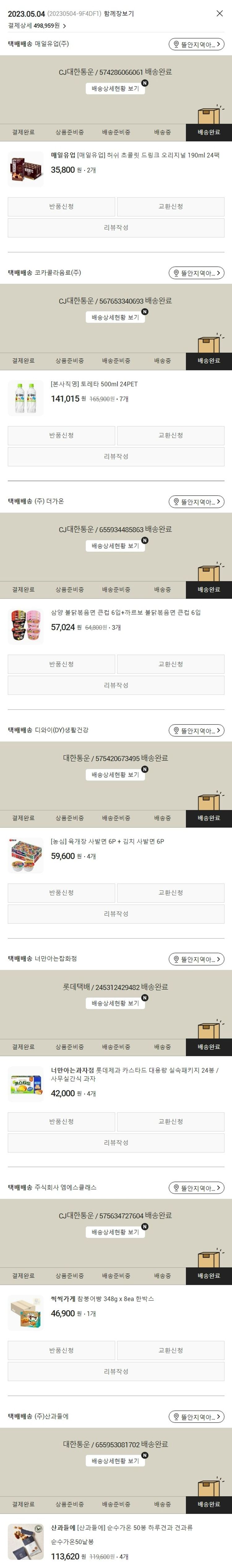Screen dimensions: 232x1568
Task: View 배송상세현황 for tracking 574286066061
Action: (x=115, y=88)
